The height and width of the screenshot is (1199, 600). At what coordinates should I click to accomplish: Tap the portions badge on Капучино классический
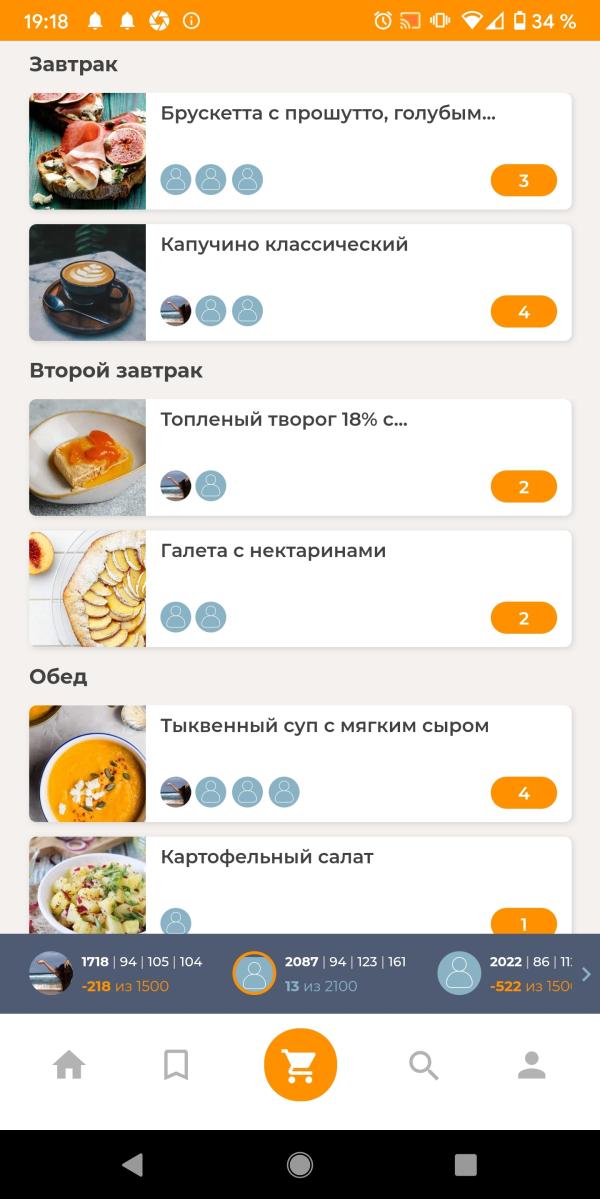(523, 312)
